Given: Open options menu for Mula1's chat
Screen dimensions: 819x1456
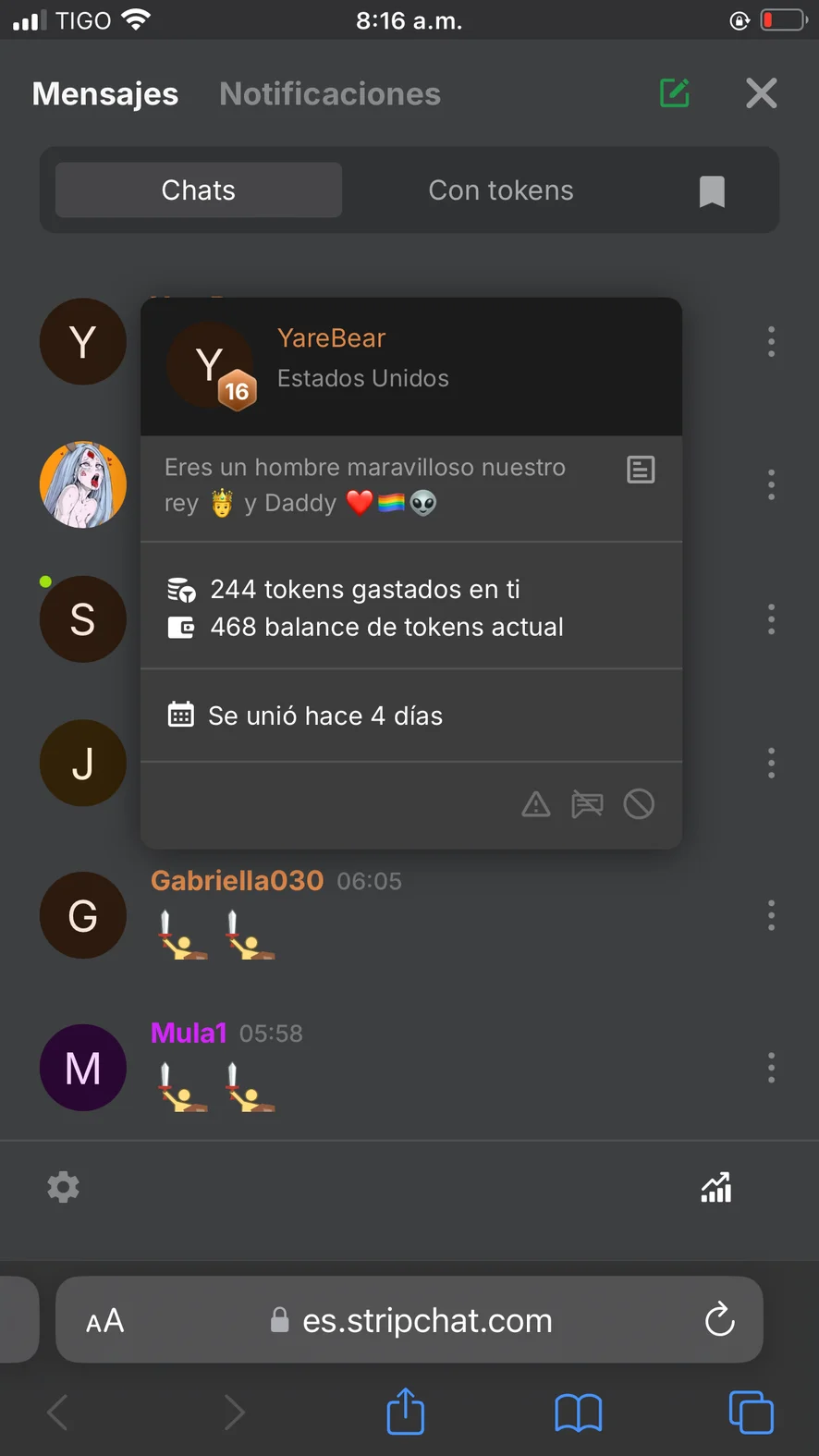Looking at the screenshot, I should coord(771,1068).
